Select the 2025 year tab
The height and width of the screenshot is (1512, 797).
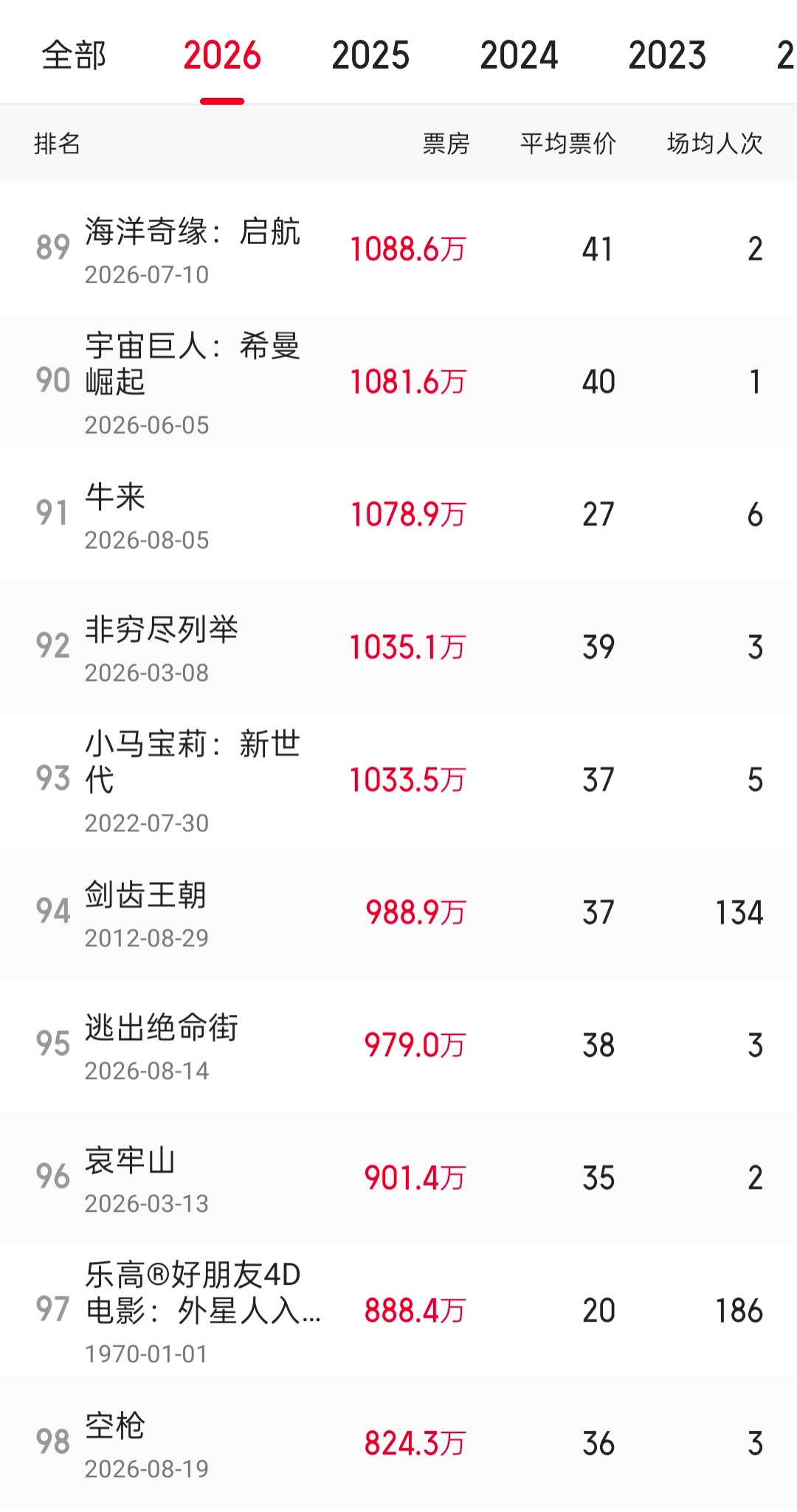(370, 55)
